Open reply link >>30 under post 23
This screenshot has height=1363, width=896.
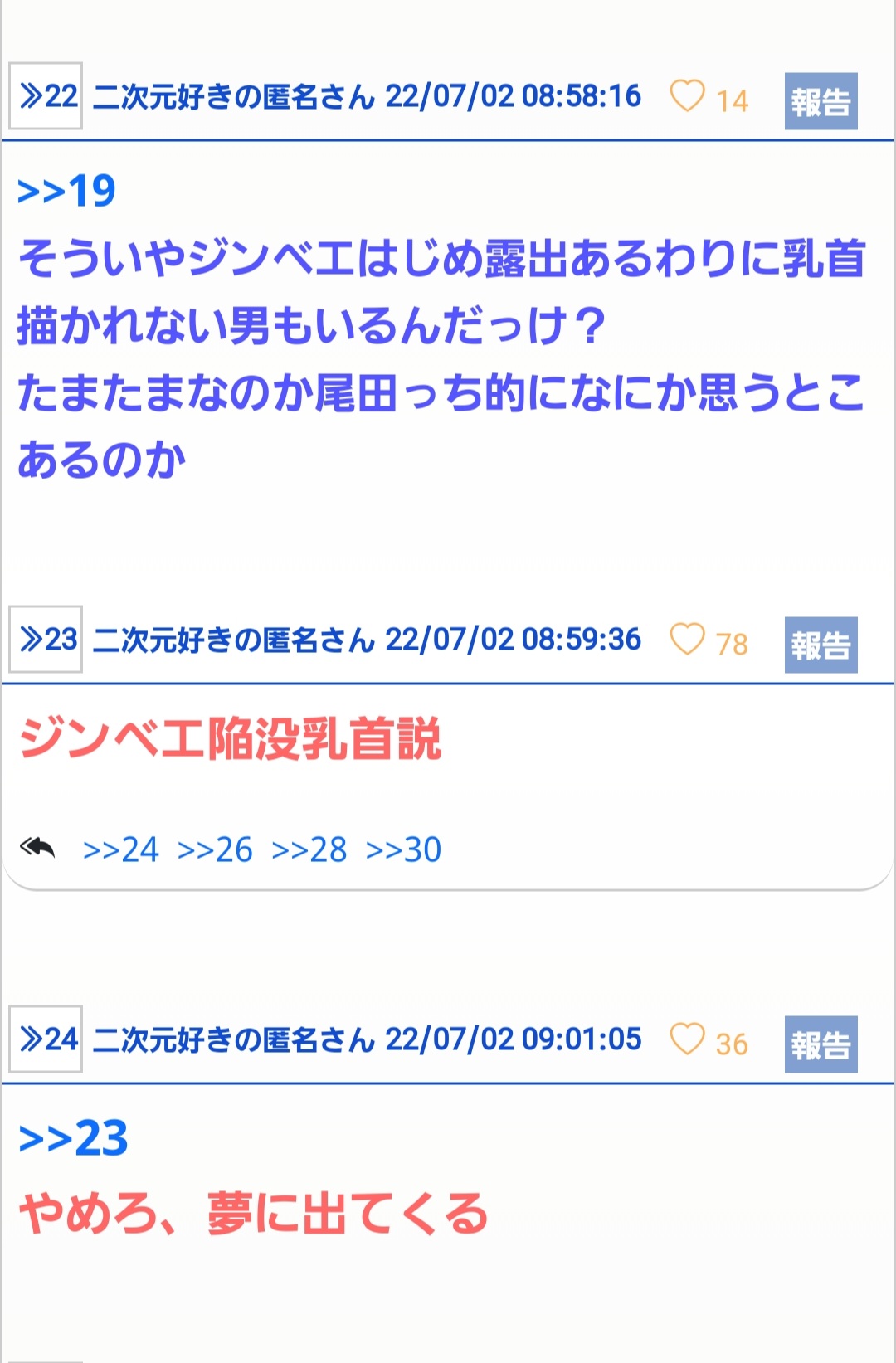[x=403, y=850]
